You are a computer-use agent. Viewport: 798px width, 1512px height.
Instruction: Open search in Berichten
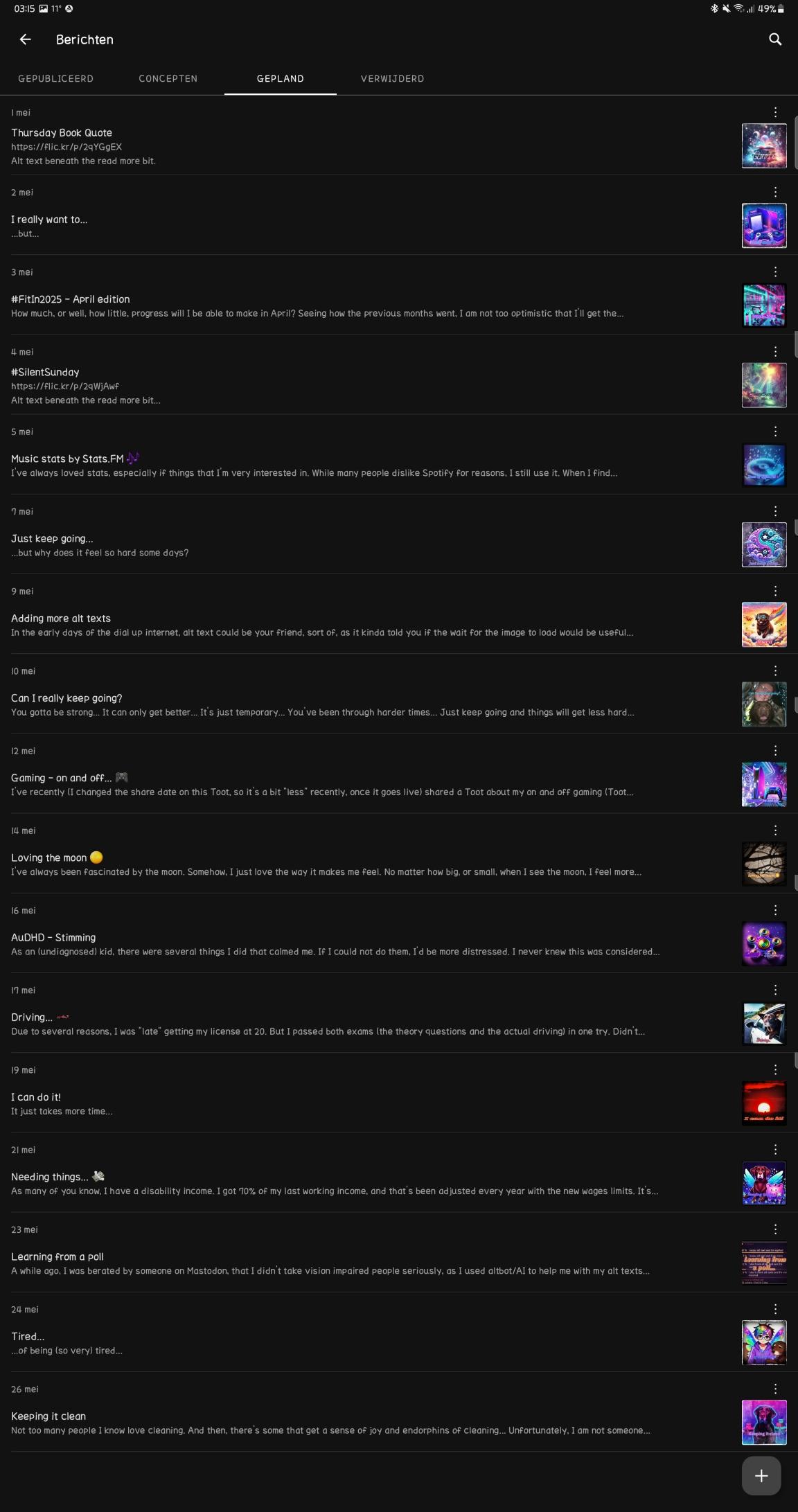point(775,39)
